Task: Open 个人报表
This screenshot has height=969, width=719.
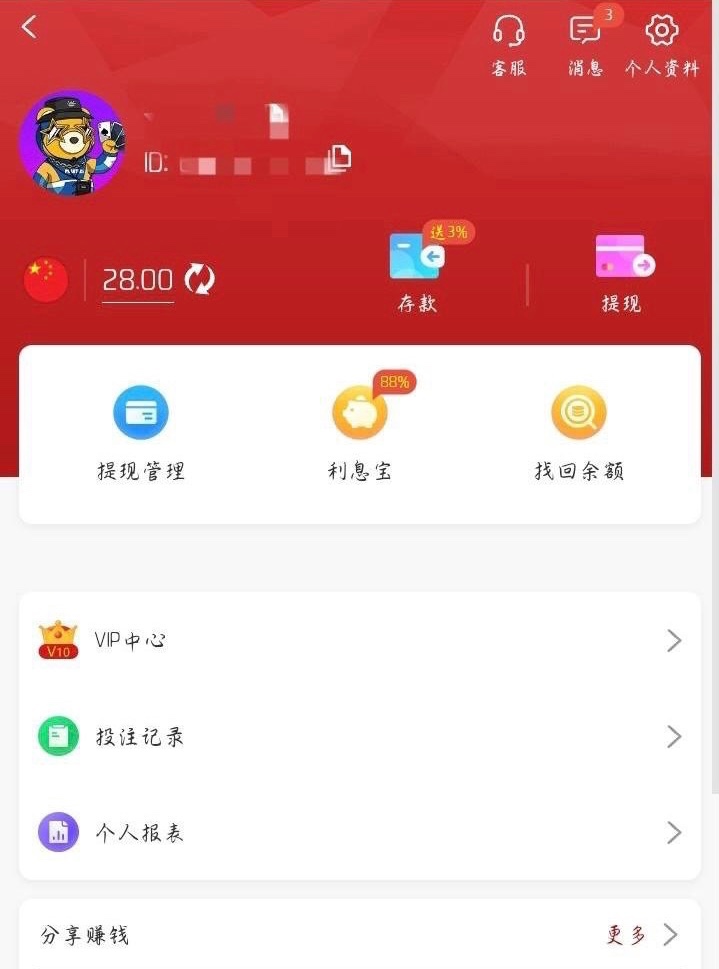Action: tap(359, 832)
